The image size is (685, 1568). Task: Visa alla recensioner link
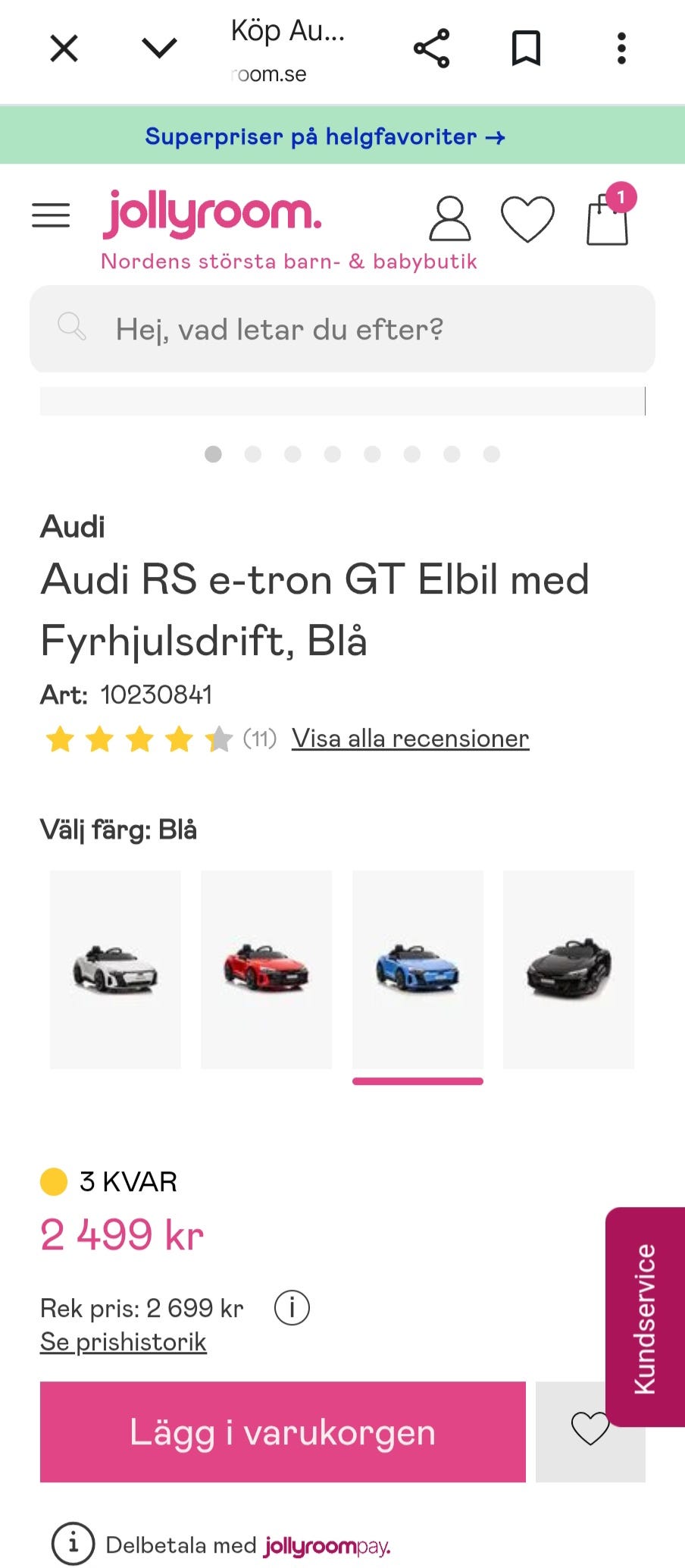coord(410,738)
